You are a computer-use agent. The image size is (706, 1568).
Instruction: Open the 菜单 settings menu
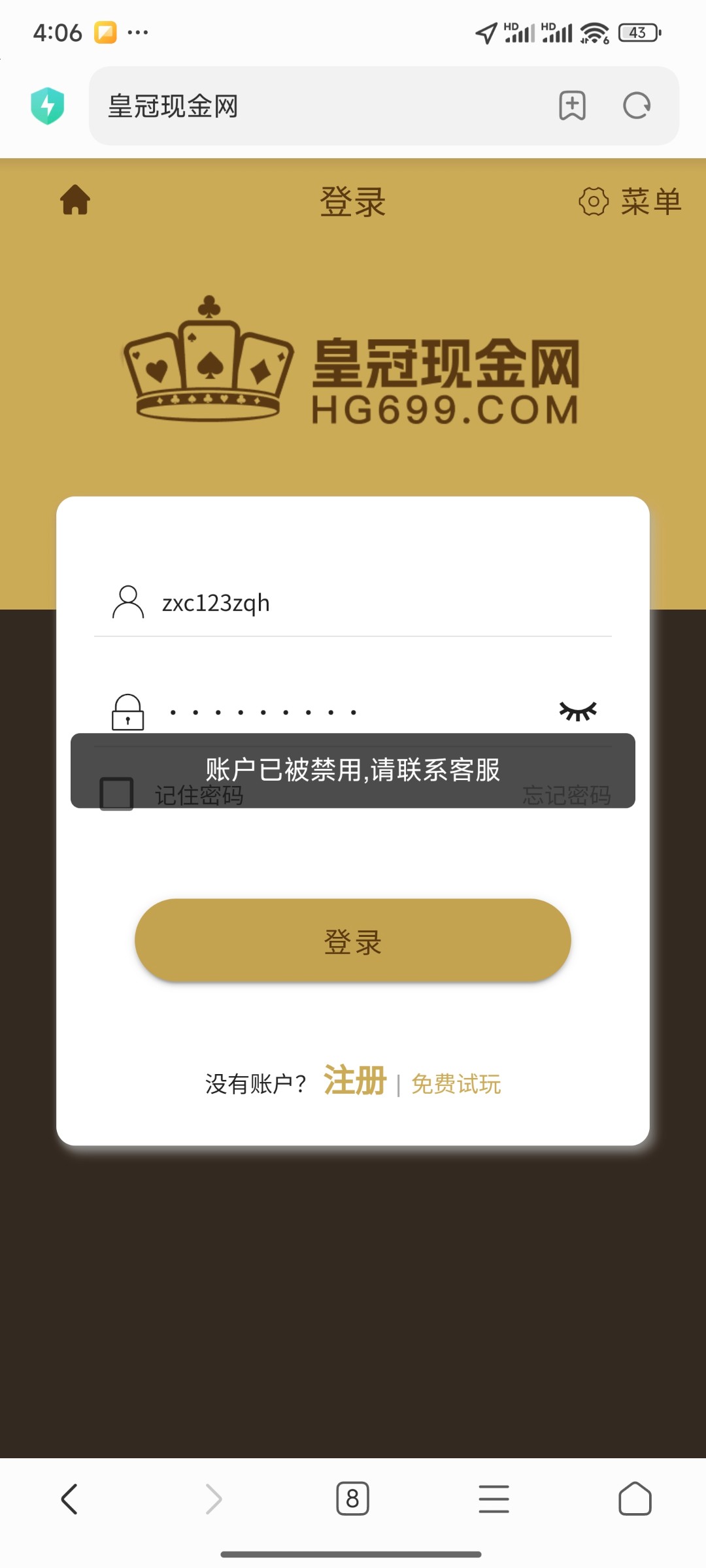(x=630, y=201)
